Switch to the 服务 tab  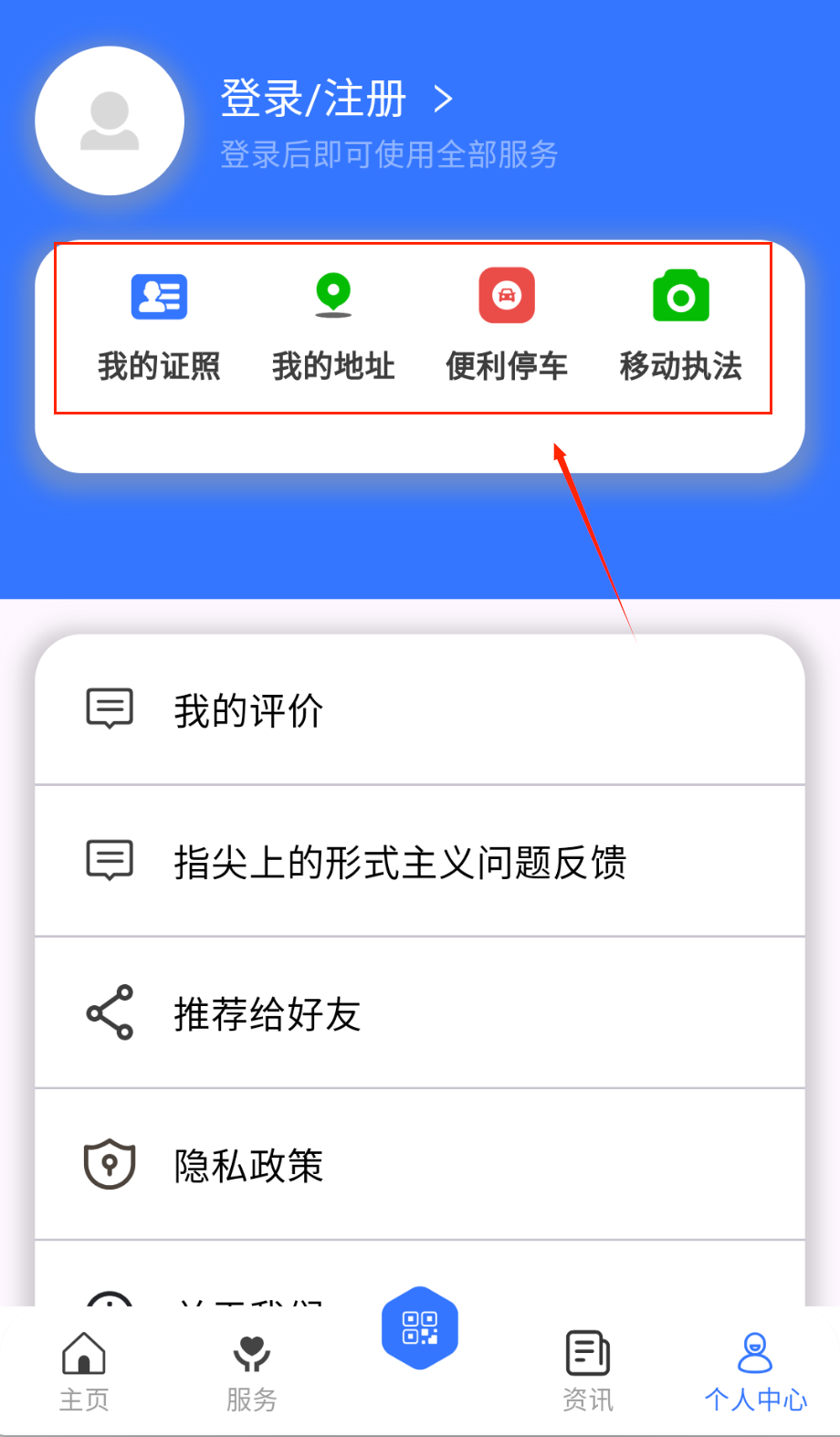click(x=252, y=1370)
